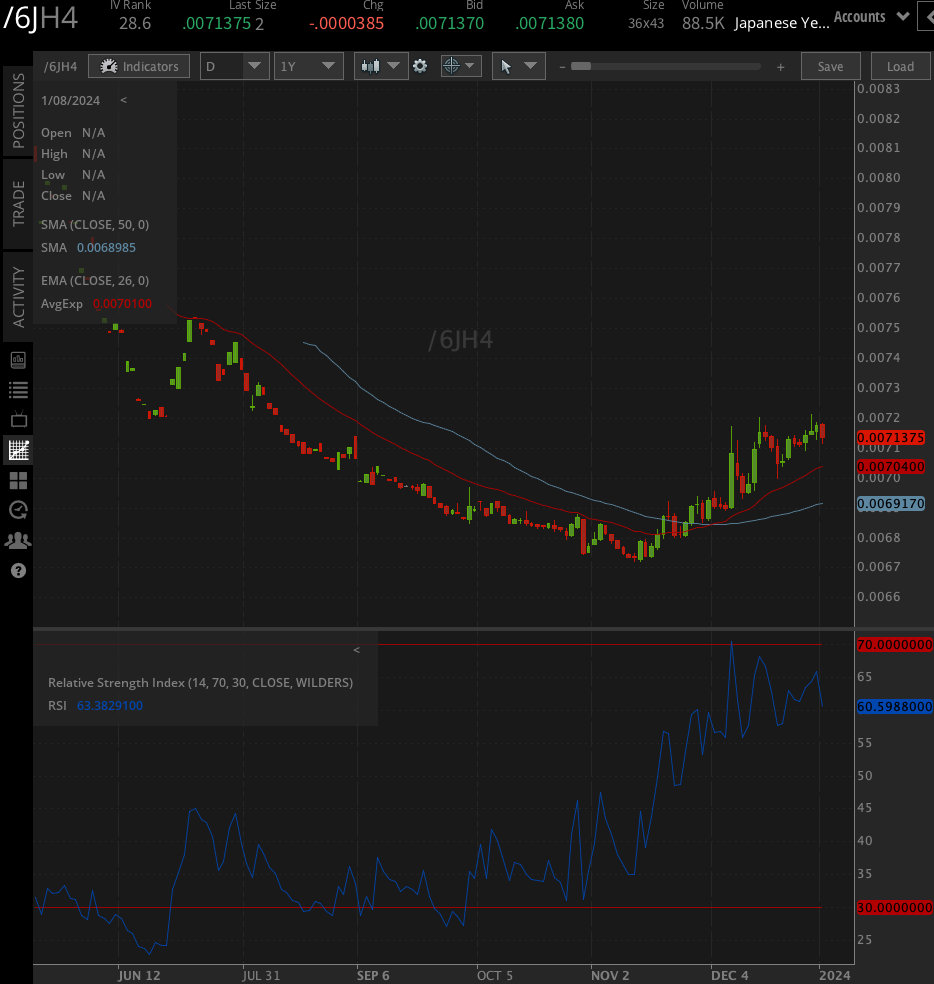This screenshot has height=984, width=934.
Task: Select the cursor pointer tool dropdown
Action: (518, 66)
